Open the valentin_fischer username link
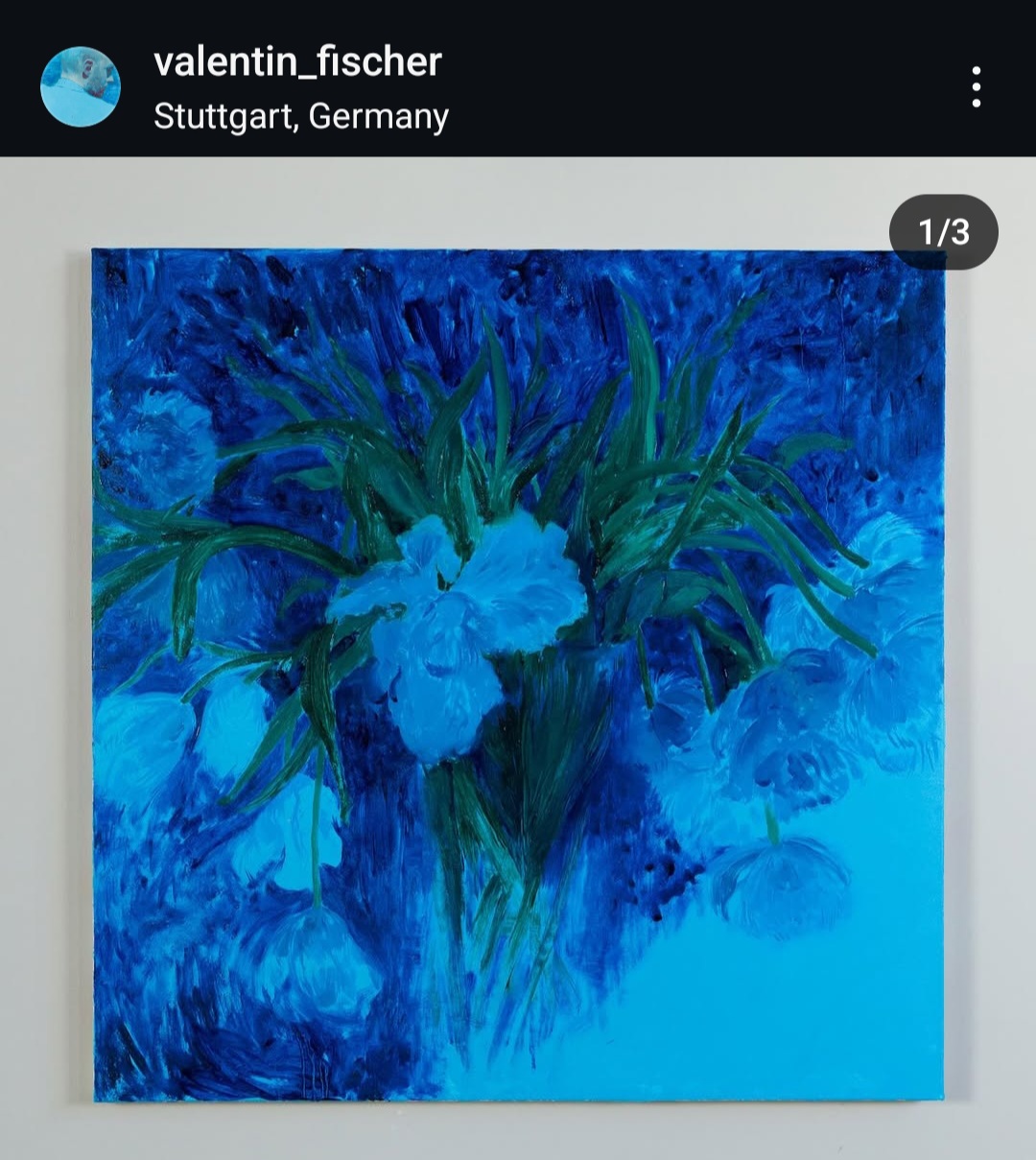1036x1160 pixels. coord(297,61)
